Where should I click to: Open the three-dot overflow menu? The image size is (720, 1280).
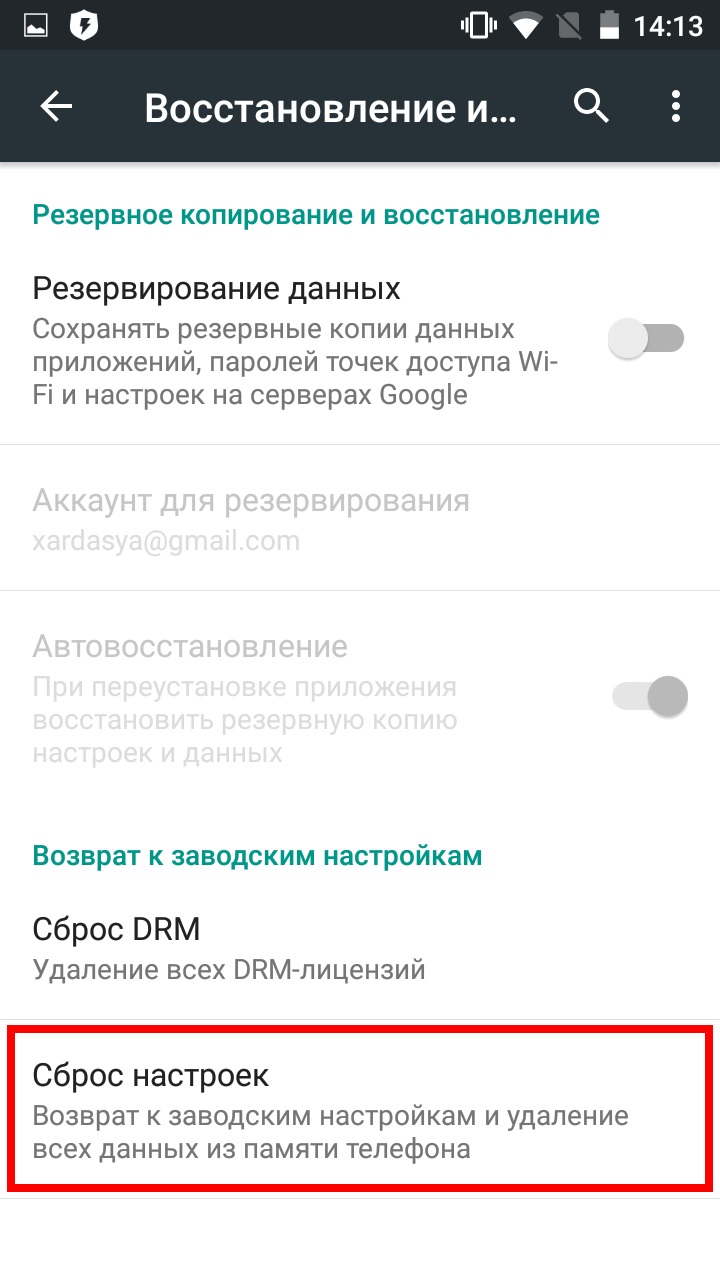pyautogui.click(x=676, y=106)
